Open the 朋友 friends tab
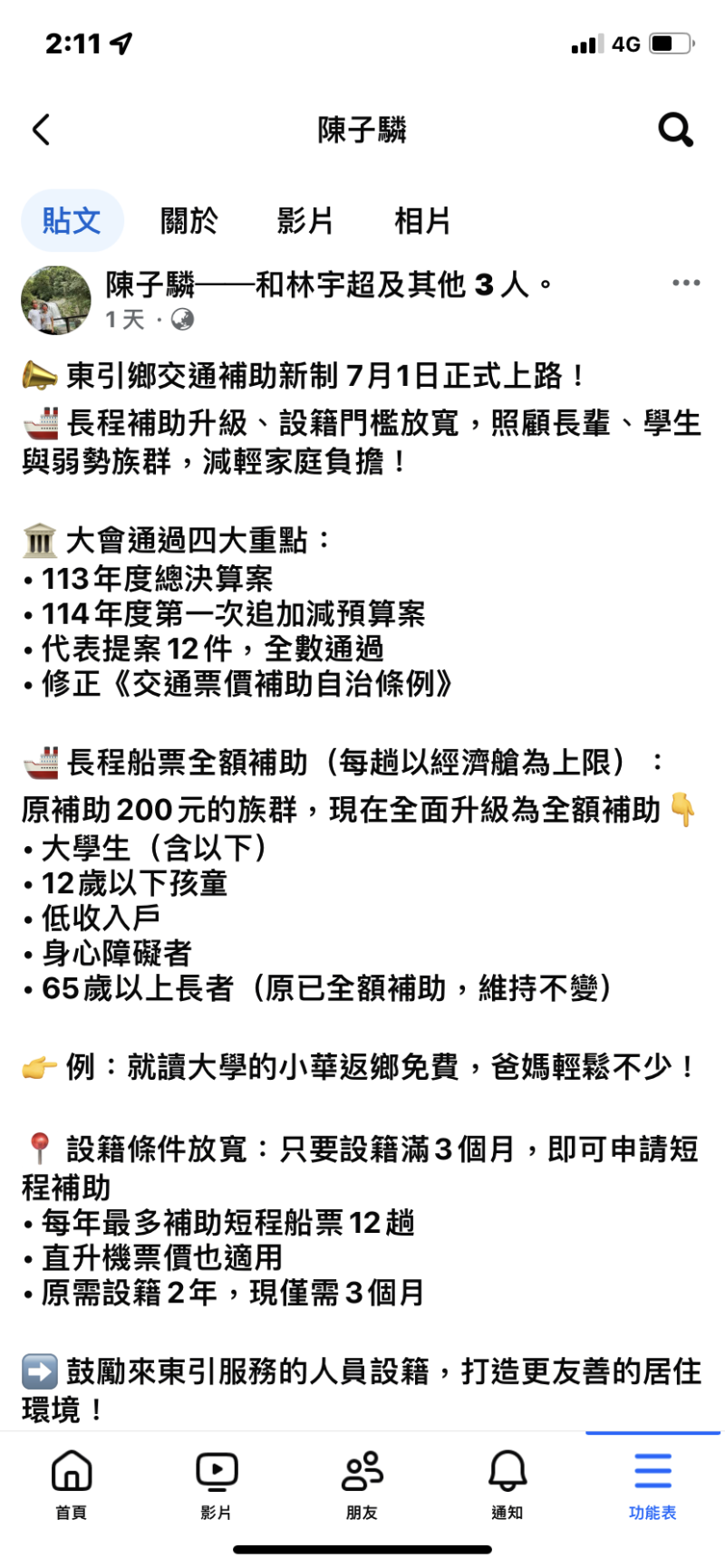 coord(362,1484)
